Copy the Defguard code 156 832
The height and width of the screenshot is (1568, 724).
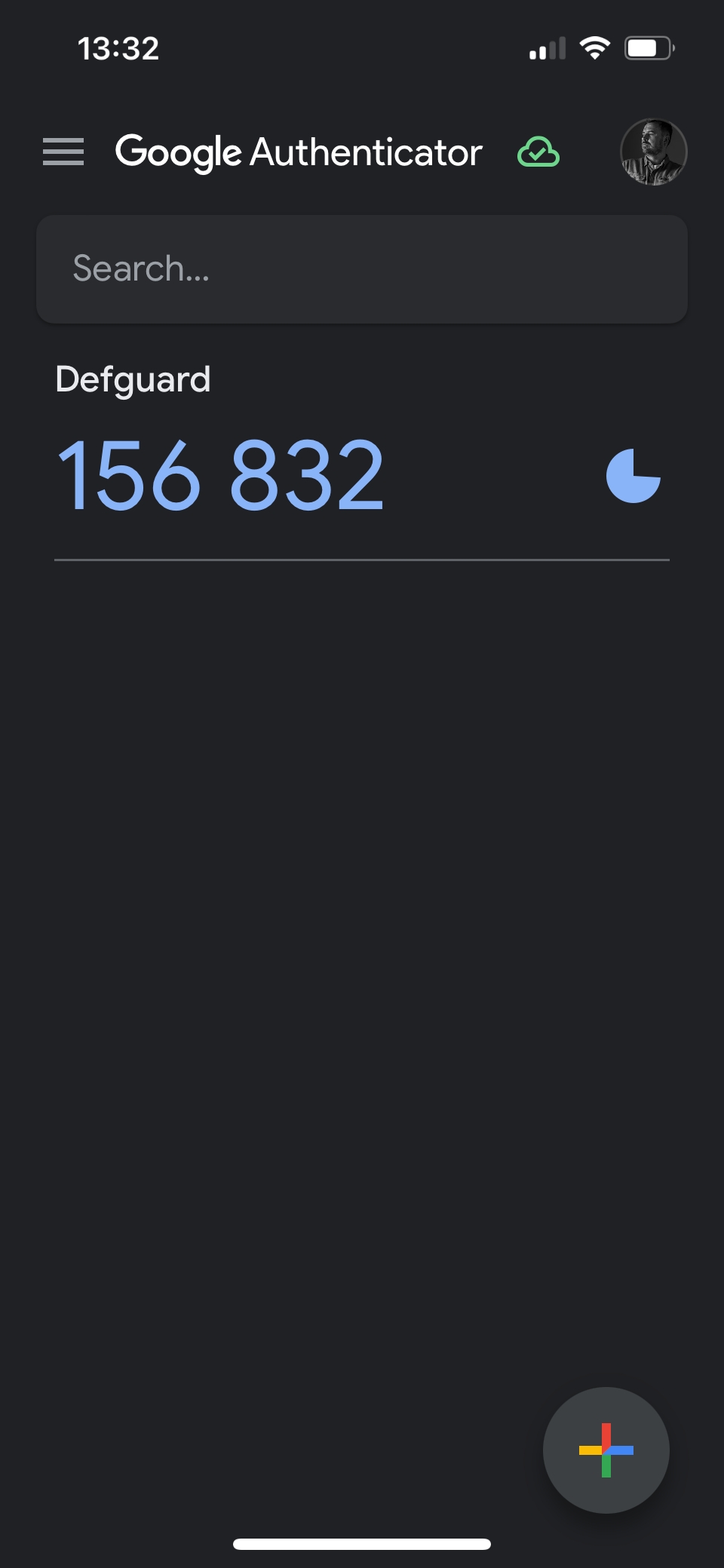(x=220, y=475)
